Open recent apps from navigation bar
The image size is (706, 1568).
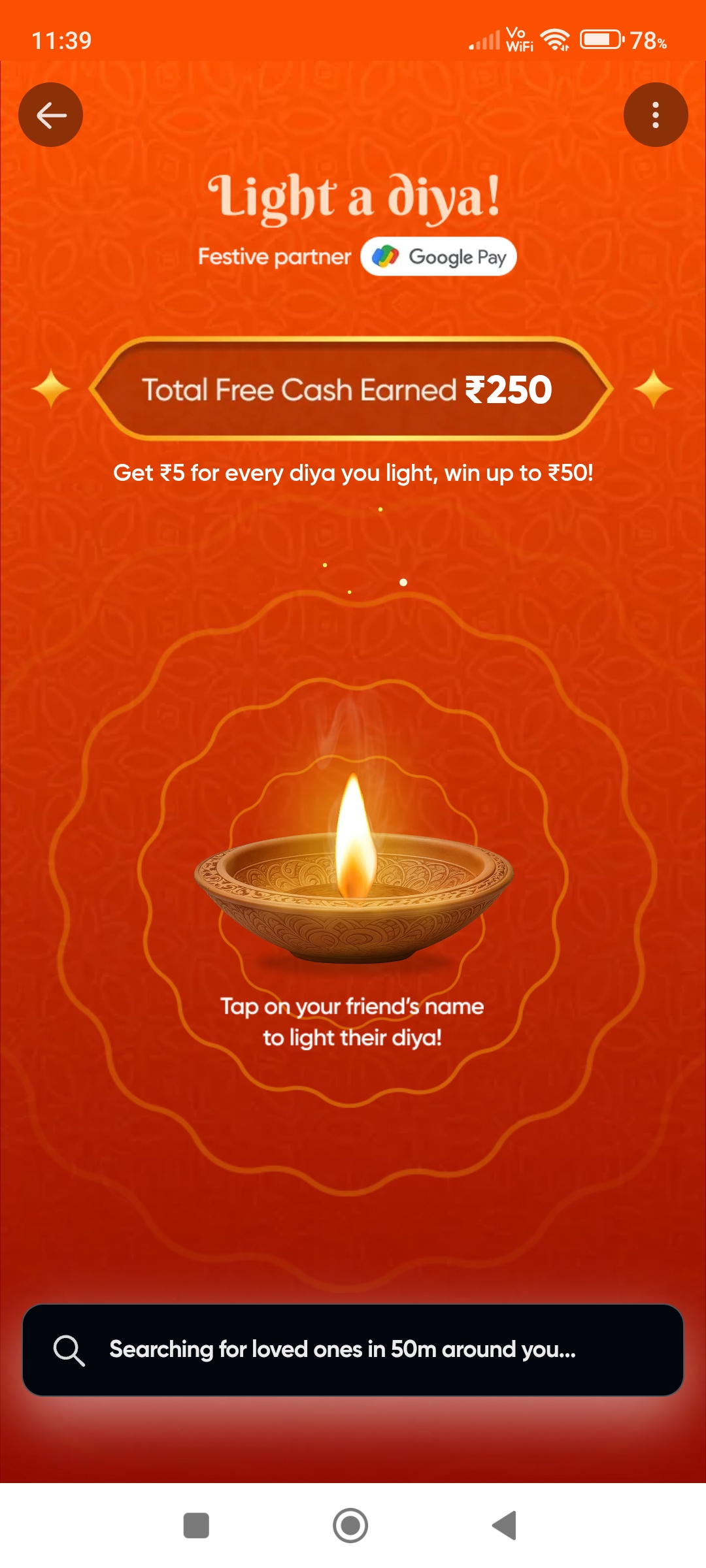click(196, 1526)
